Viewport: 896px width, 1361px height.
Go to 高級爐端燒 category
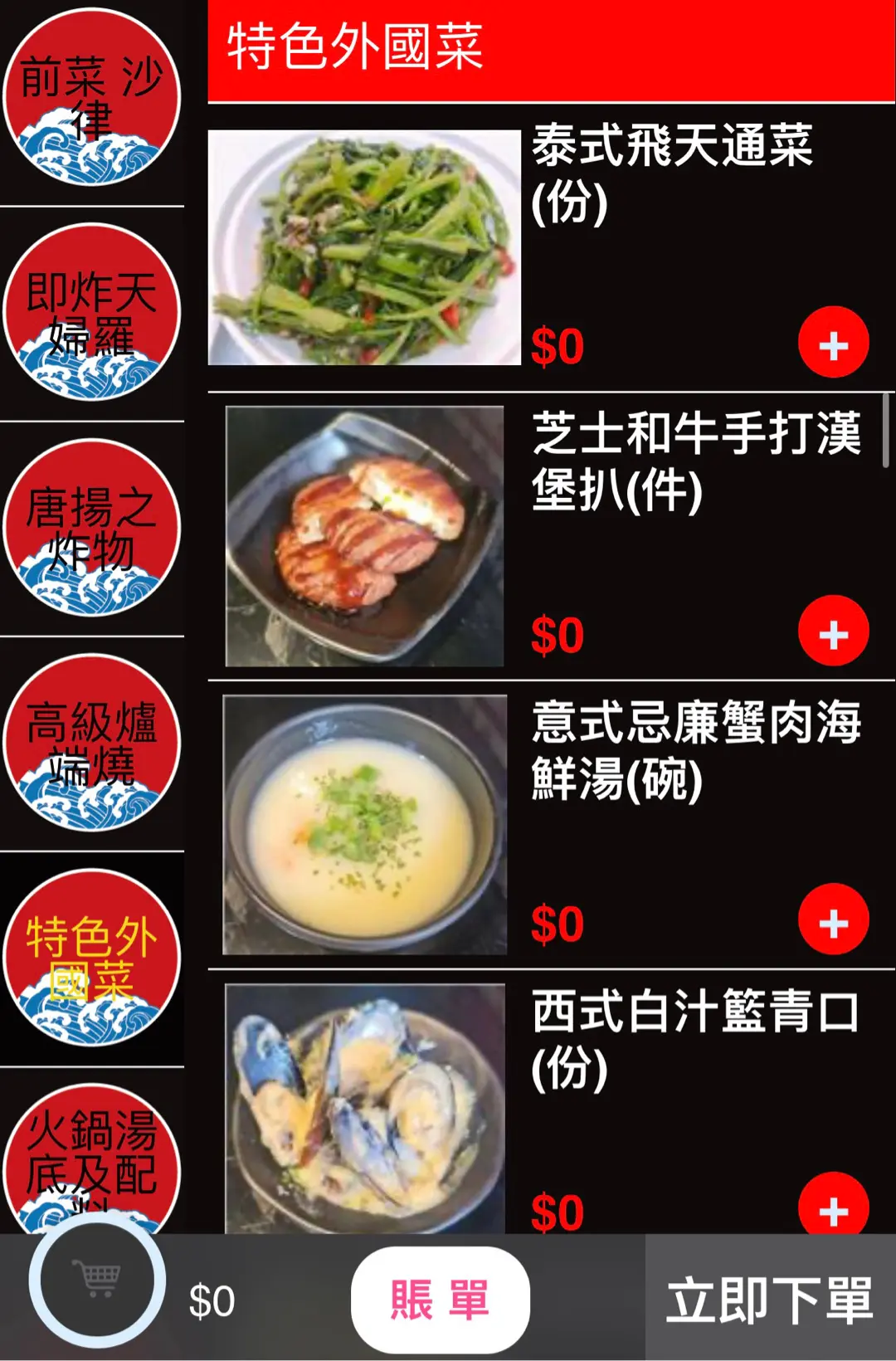click(91, 744)
